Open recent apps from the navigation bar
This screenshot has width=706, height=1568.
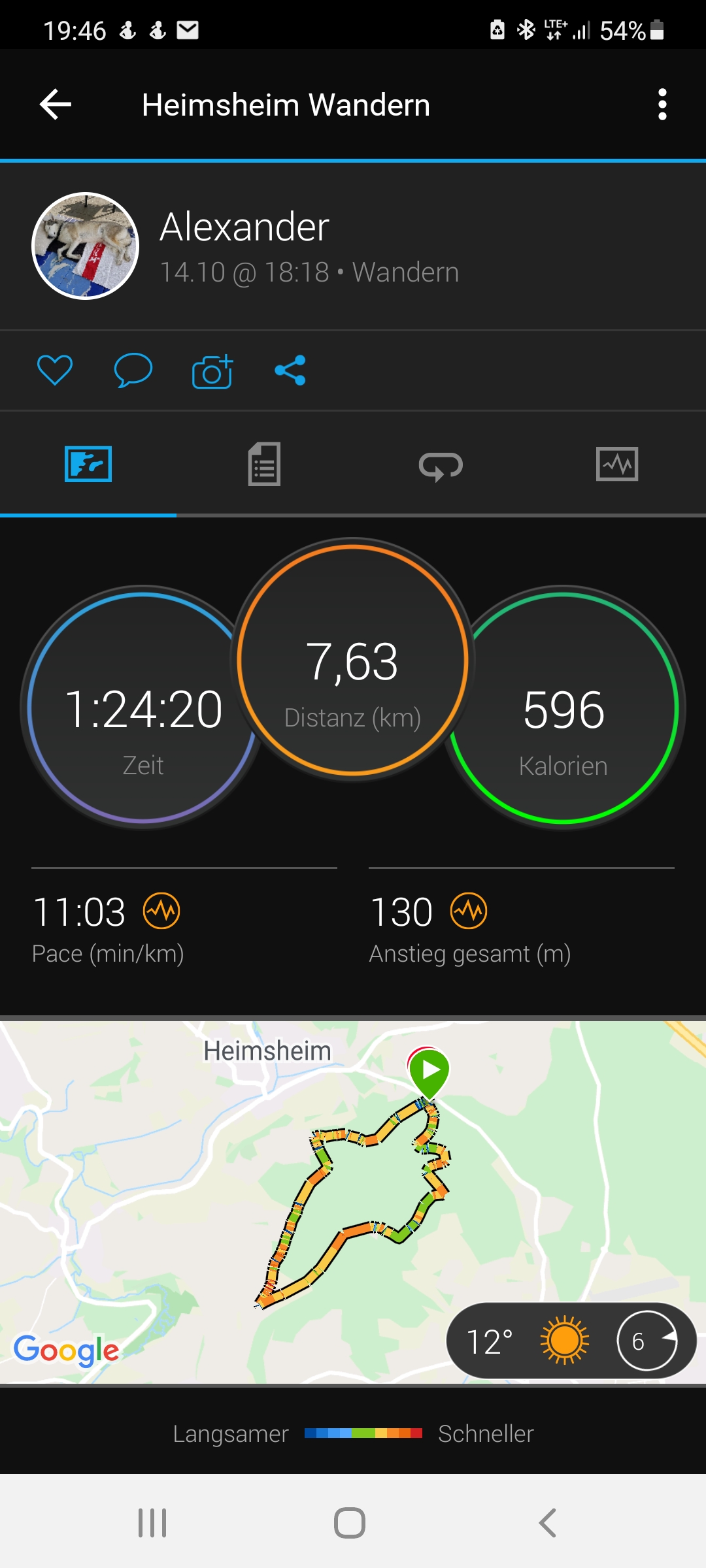152,1523
